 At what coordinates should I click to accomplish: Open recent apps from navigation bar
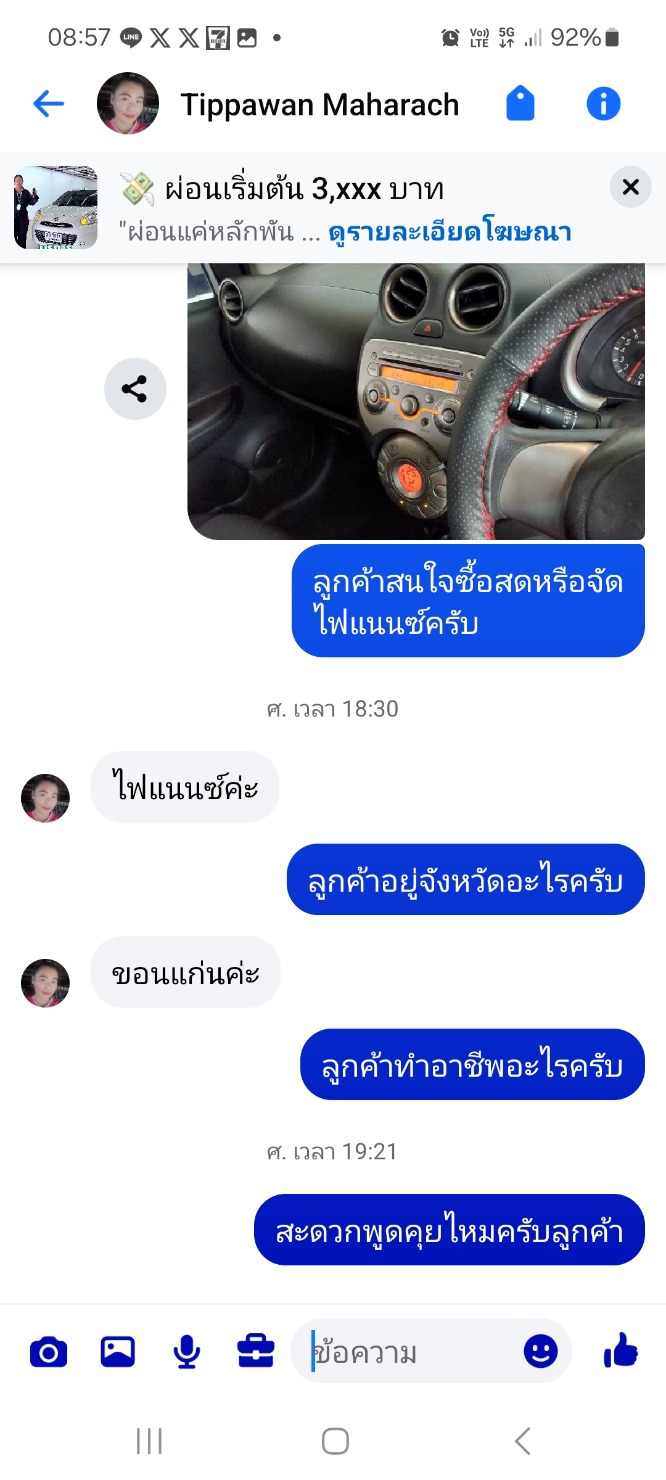tap(149, 1441)
